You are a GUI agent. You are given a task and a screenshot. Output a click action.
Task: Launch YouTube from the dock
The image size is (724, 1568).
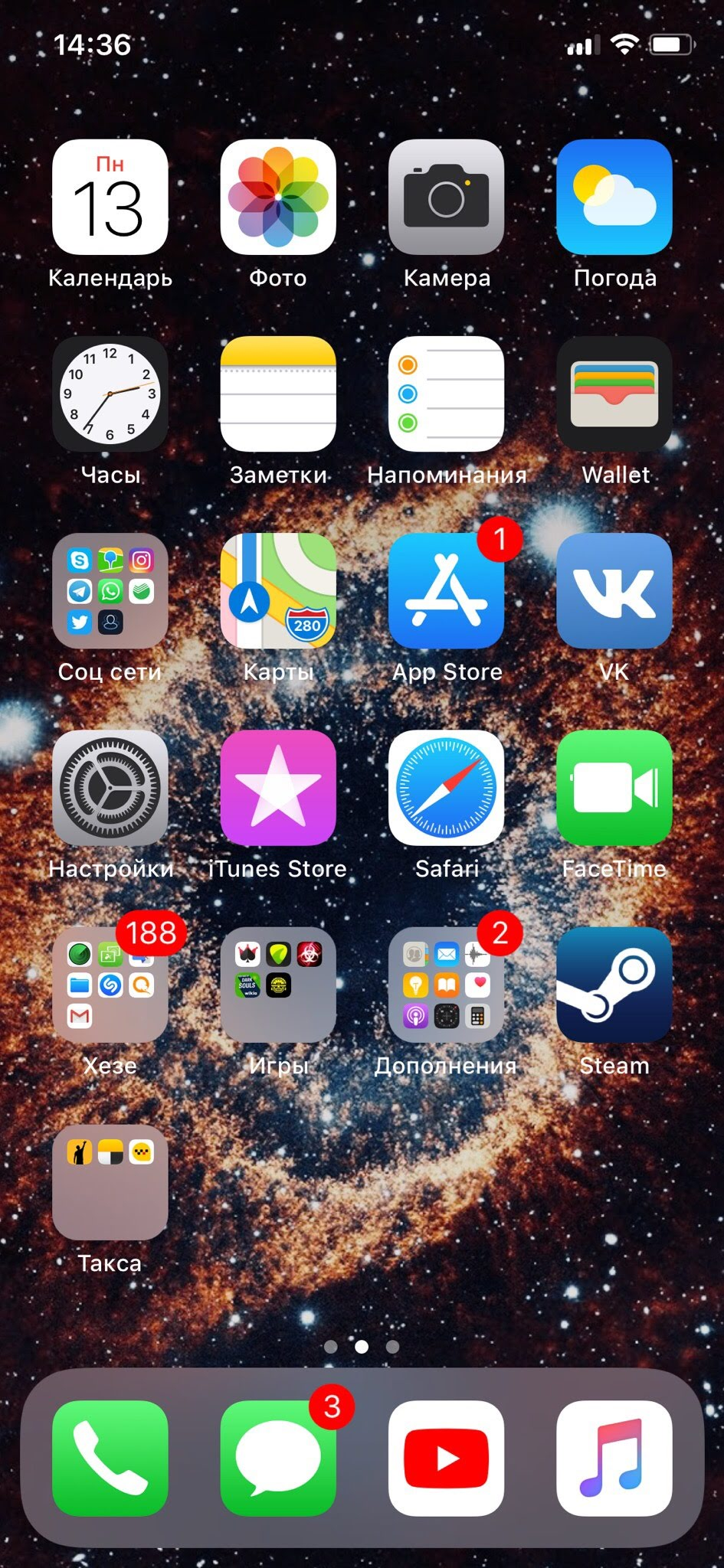click(x=446, y=1458)
